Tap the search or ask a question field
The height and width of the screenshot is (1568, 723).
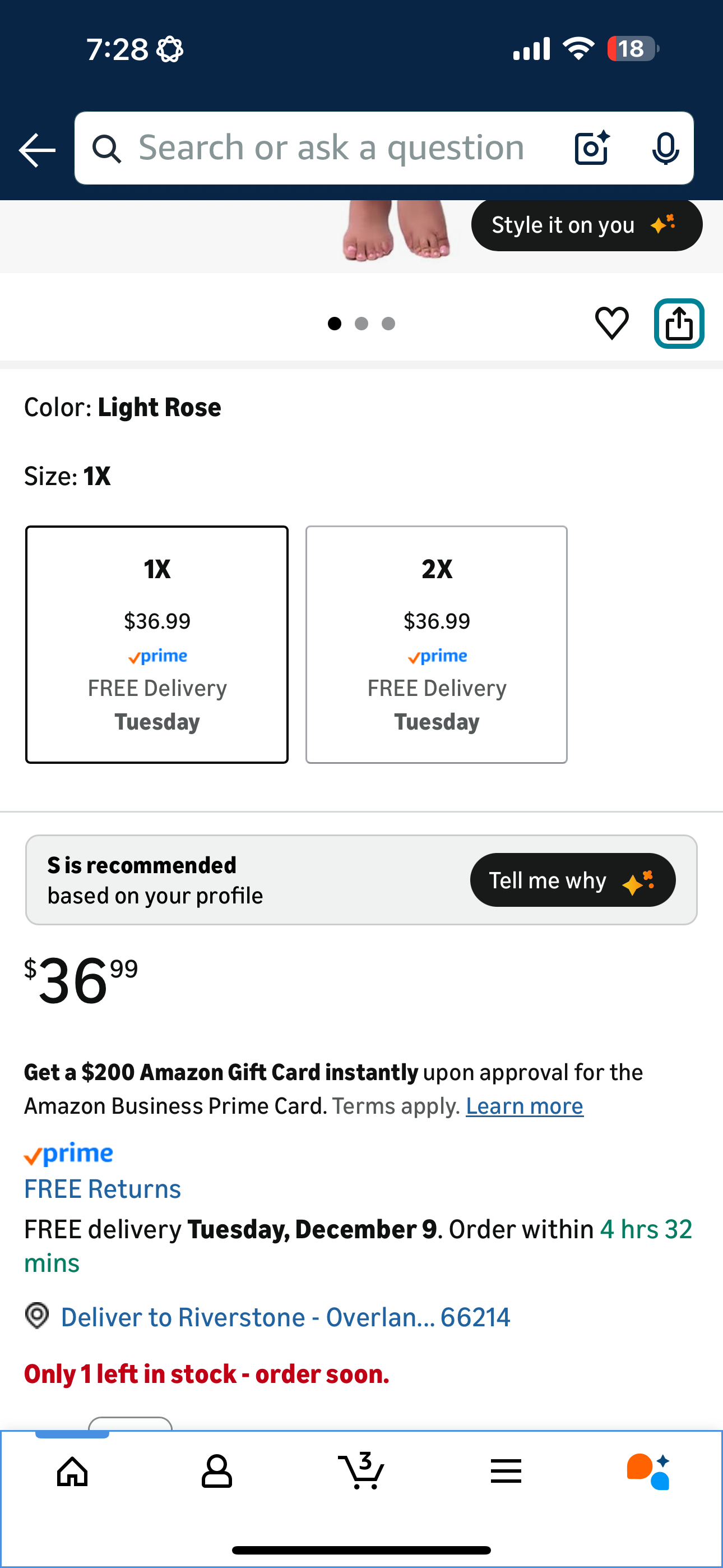331,148
